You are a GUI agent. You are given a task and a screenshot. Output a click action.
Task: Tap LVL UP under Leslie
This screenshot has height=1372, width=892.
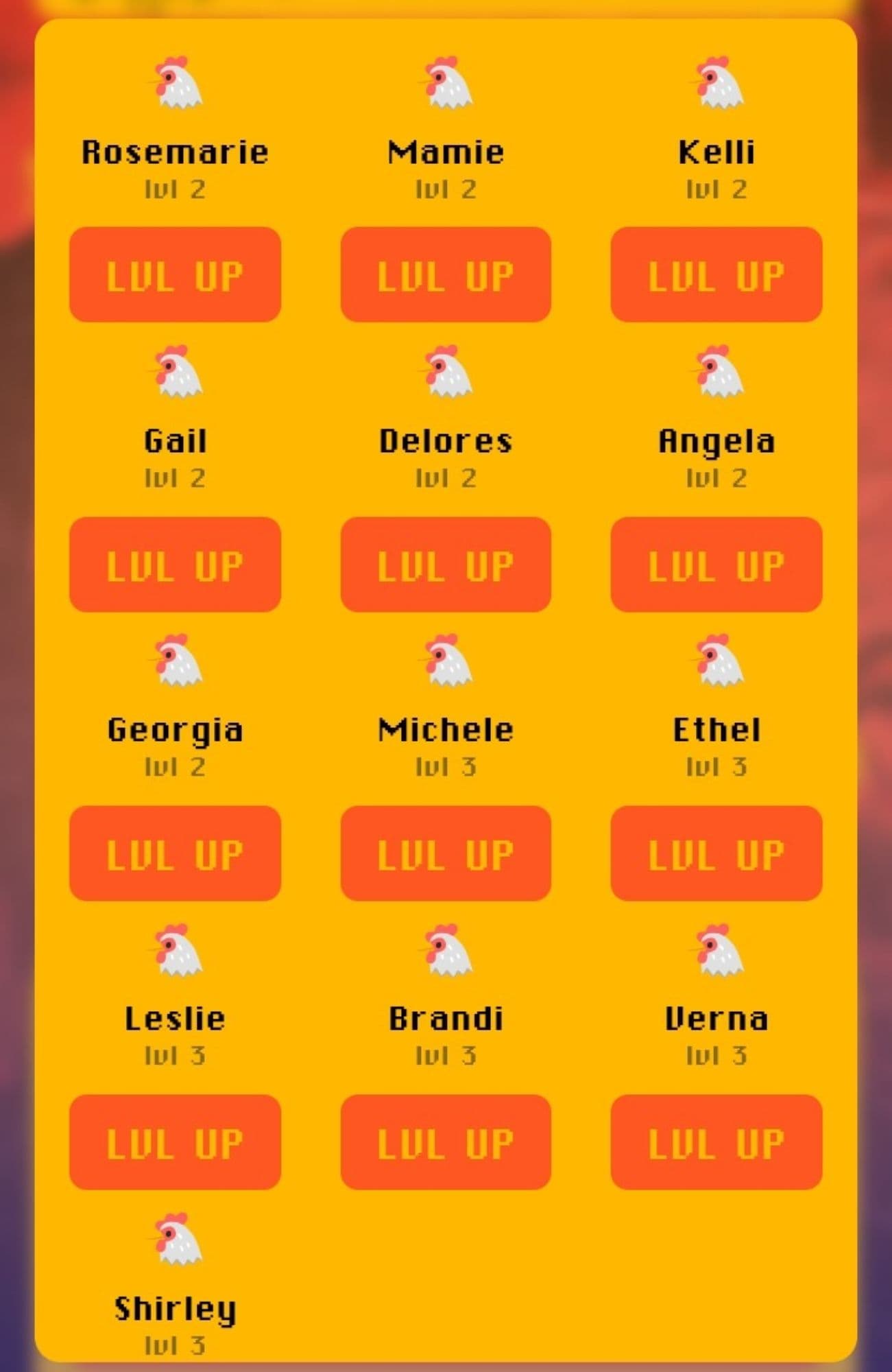(x=175, y=1142)
